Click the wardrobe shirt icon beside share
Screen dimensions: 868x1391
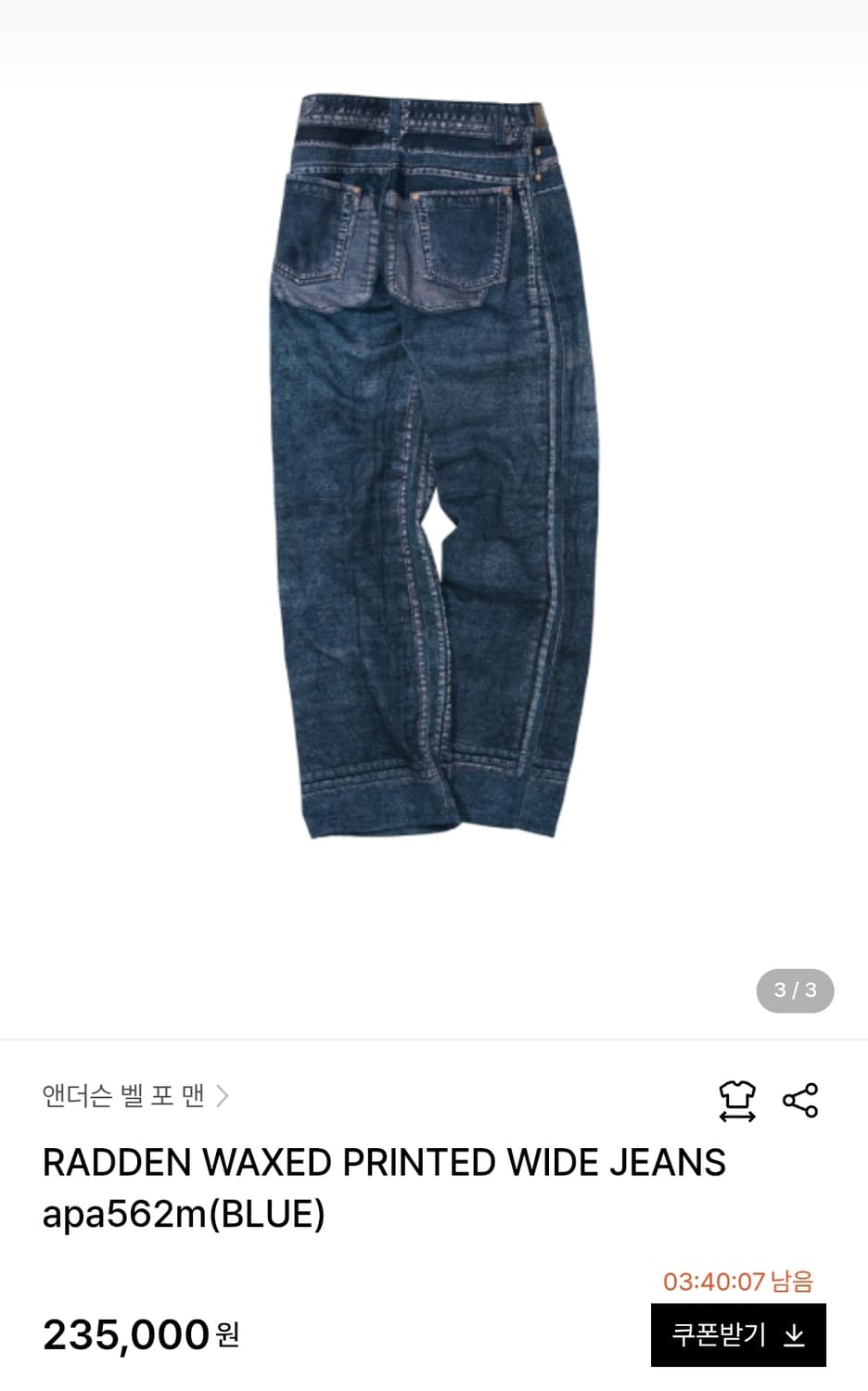click(737, 1099)
